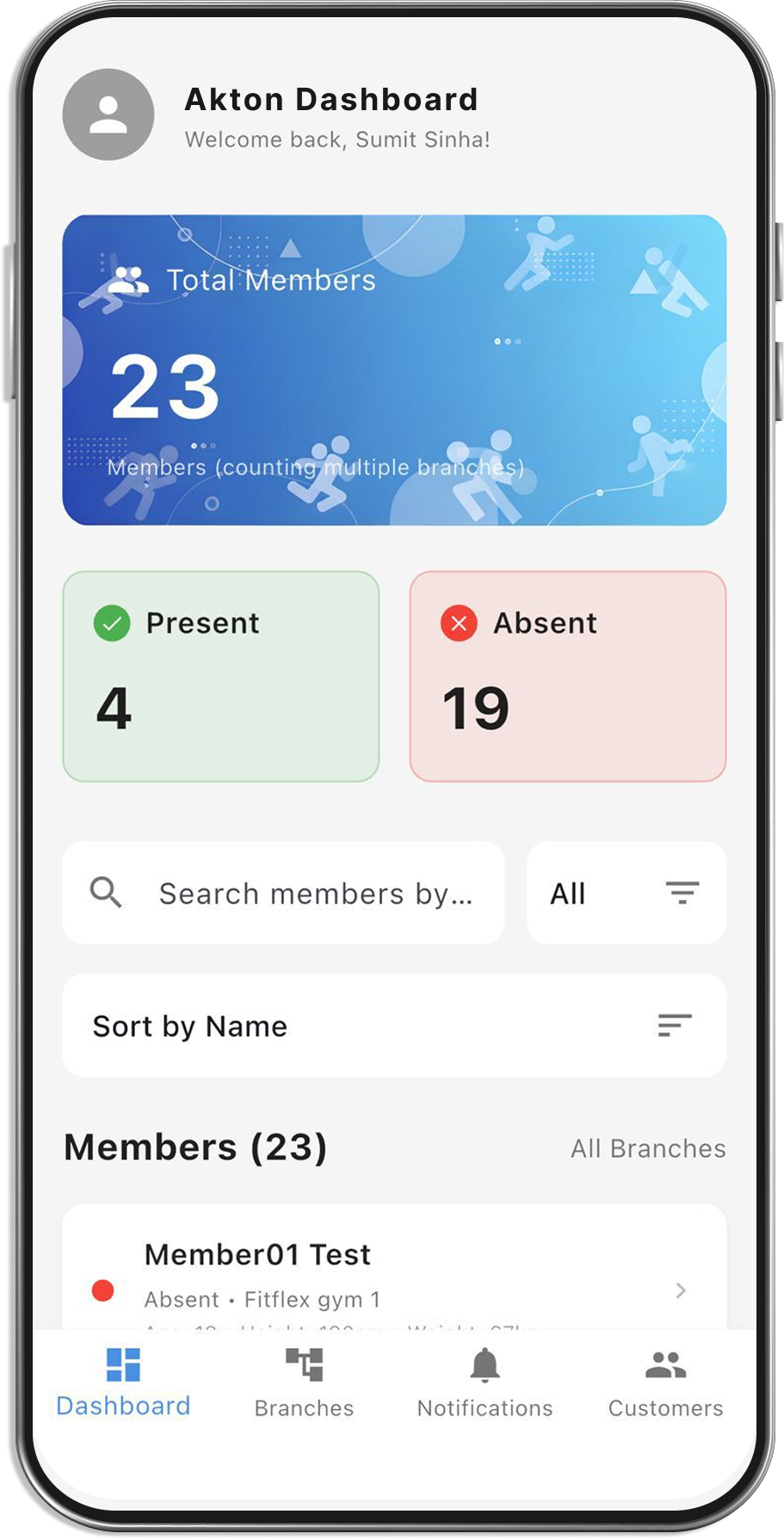Viewport: 784px width, 1539px height.
Task: Click the green checkmark on the Present card
Action: (112, 622)
